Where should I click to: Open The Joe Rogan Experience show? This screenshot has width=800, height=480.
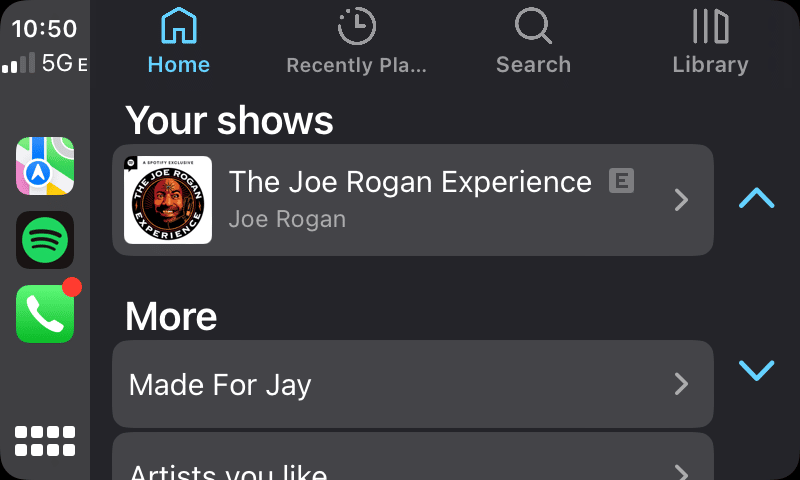pyautogui.click(x=412, y=200)
